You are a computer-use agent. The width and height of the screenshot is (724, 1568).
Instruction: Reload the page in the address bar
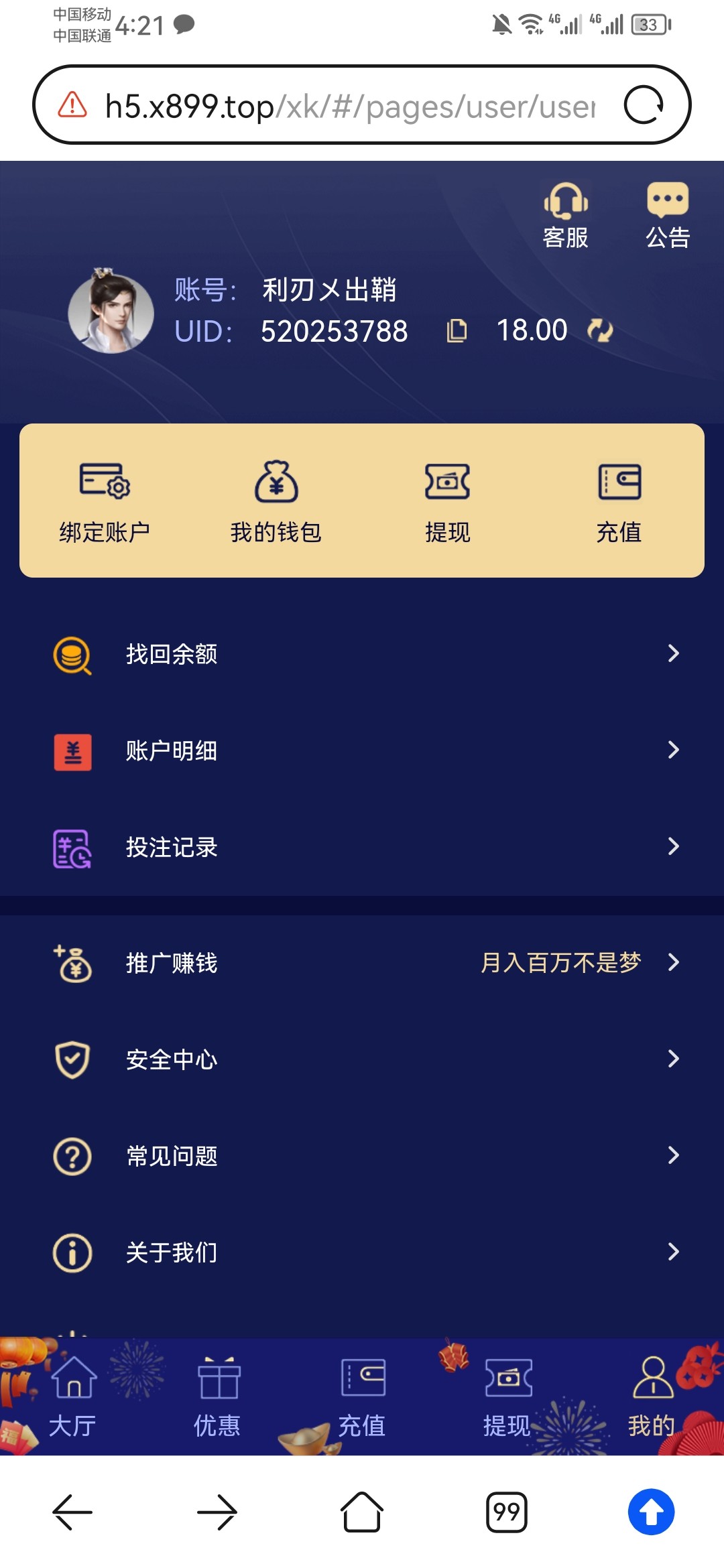point(644,105)
